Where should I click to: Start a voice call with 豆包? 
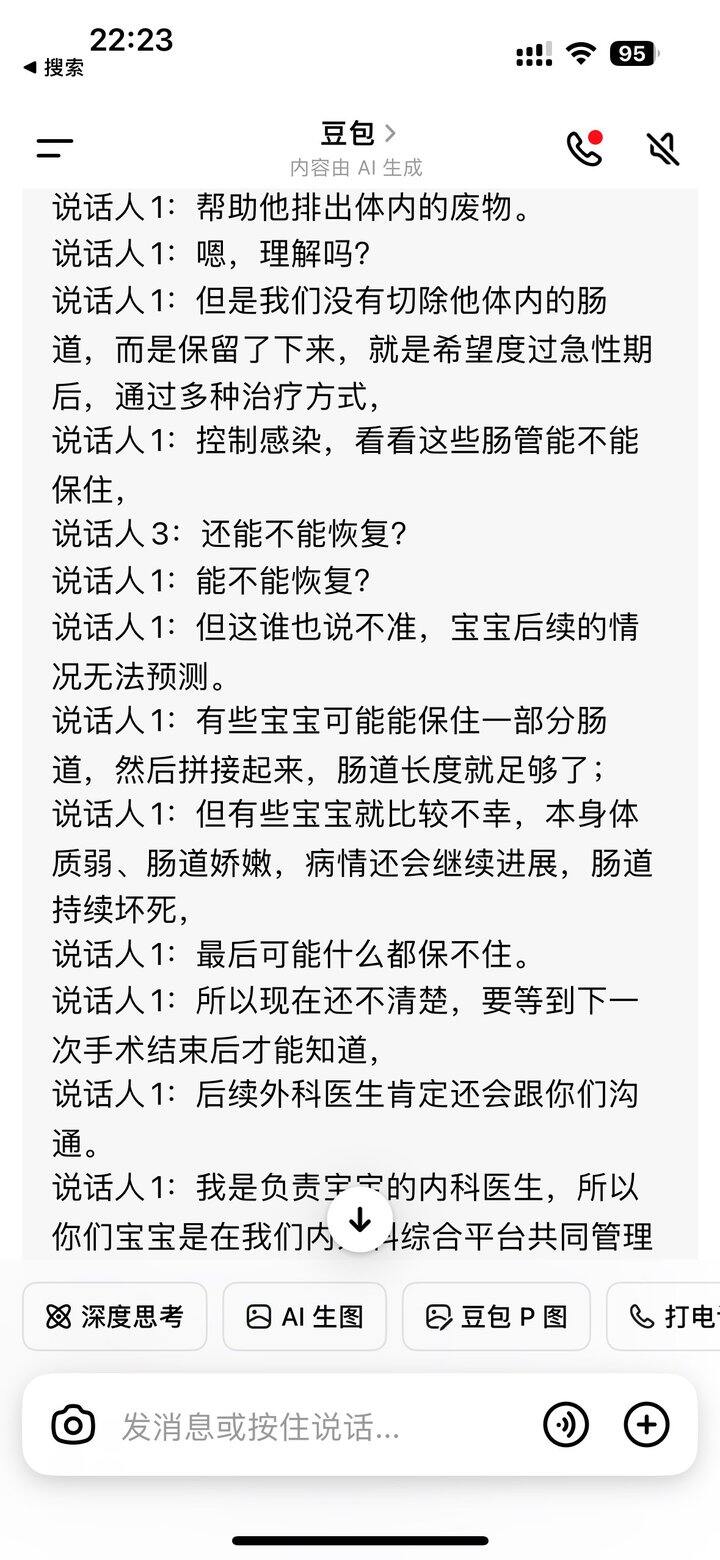point(585,148)
